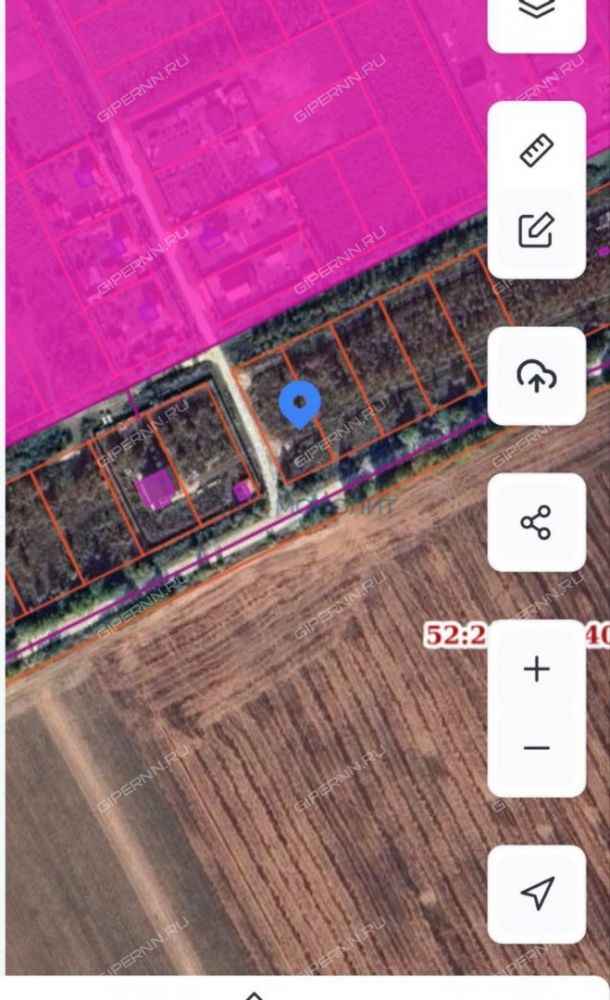
Task: Tap the cloud upload button
Action: coord(537,376)
